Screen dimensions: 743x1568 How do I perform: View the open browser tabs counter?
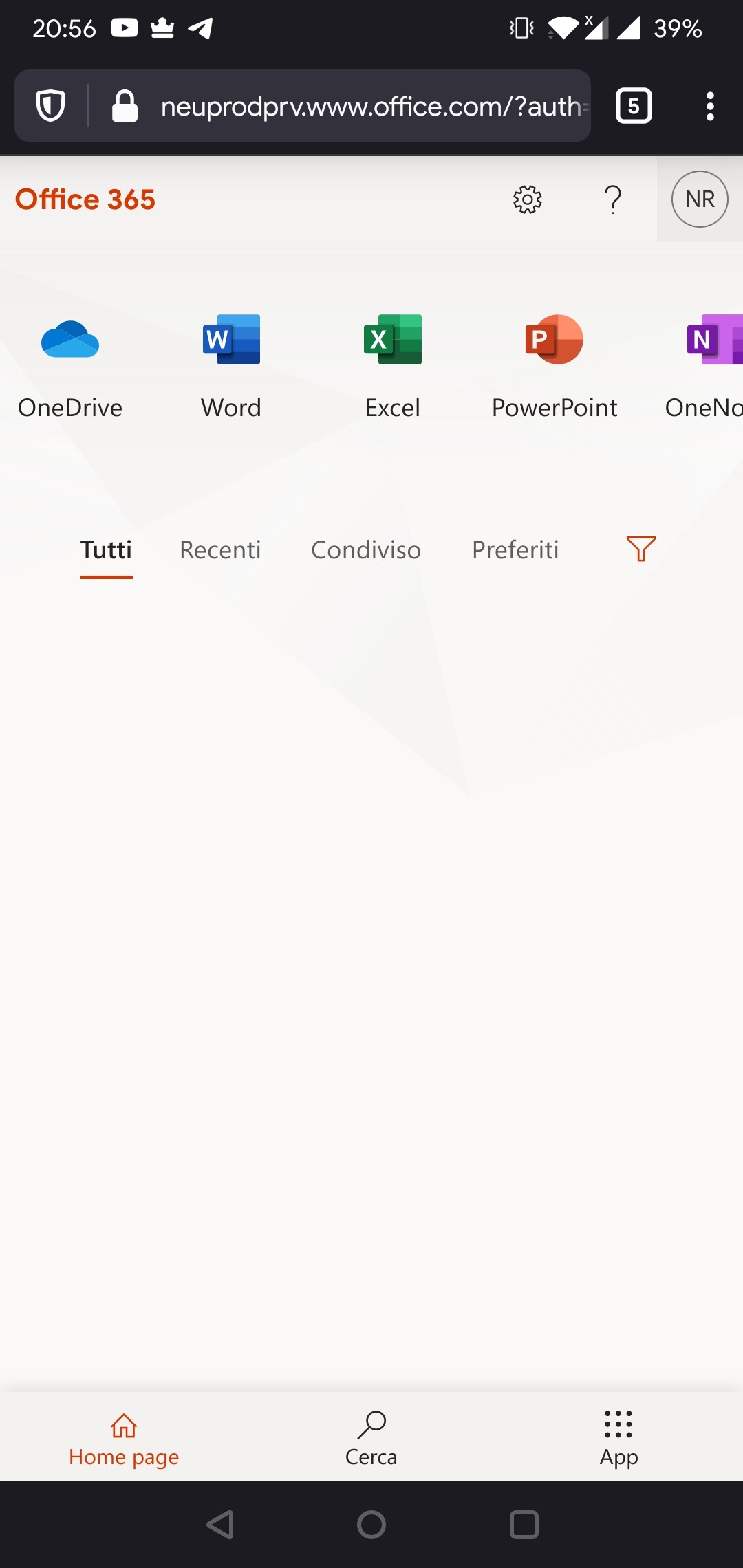pyautogui.click(x=634, y=106)
